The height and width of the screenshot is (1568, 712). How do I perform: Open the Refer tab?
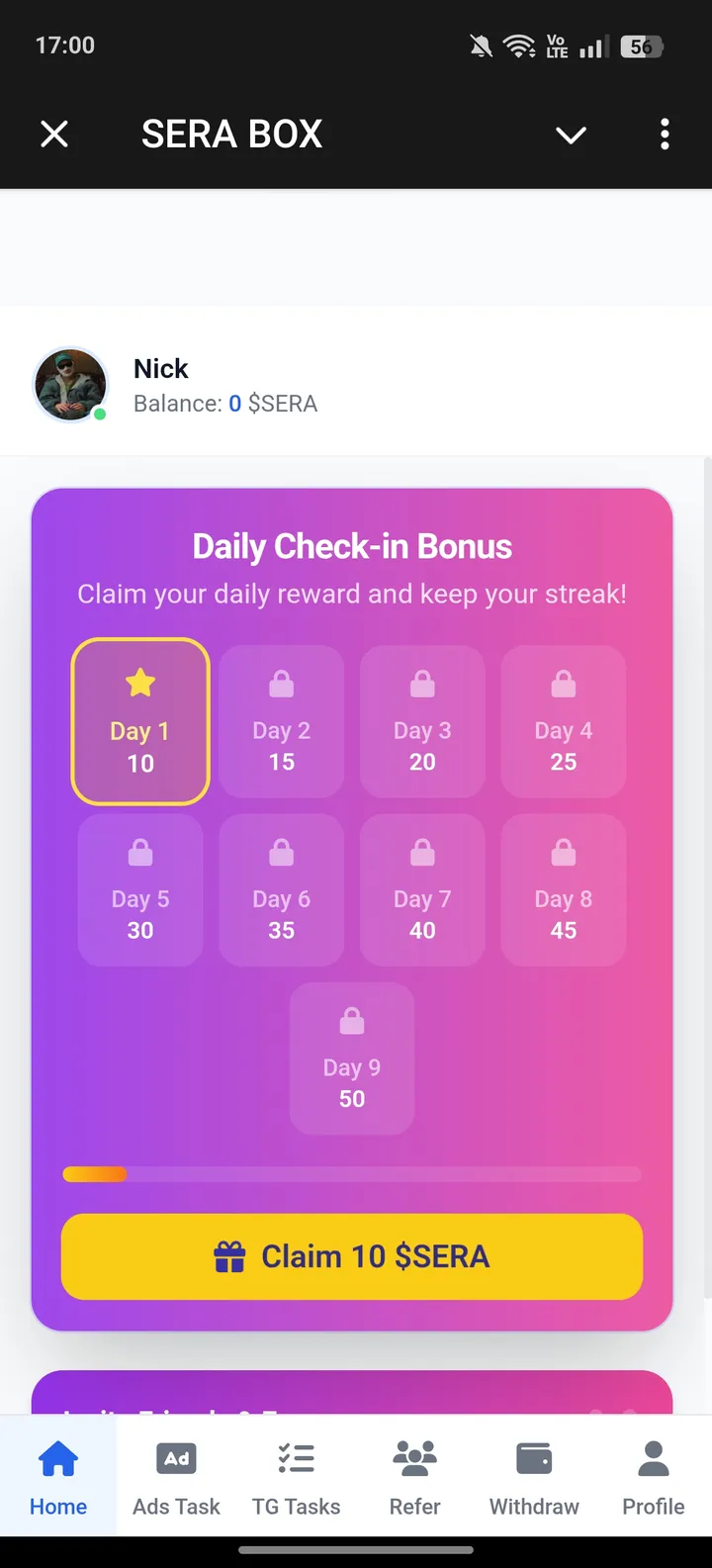pyautogui.click(x=414, y=1477)
